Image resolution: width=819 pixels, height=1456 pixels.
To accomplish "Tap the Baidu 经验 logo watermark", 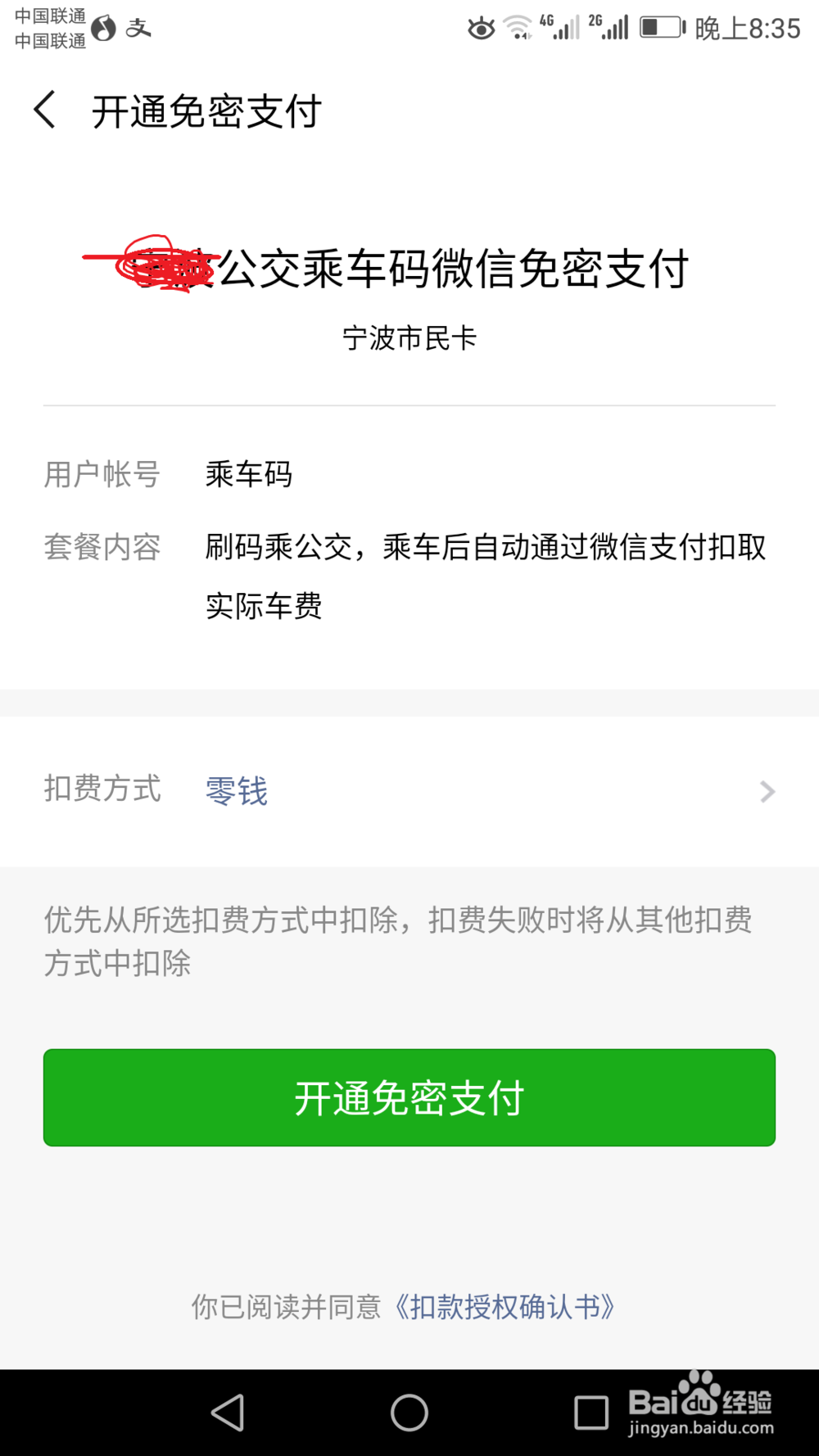I will pos(700,1402).
